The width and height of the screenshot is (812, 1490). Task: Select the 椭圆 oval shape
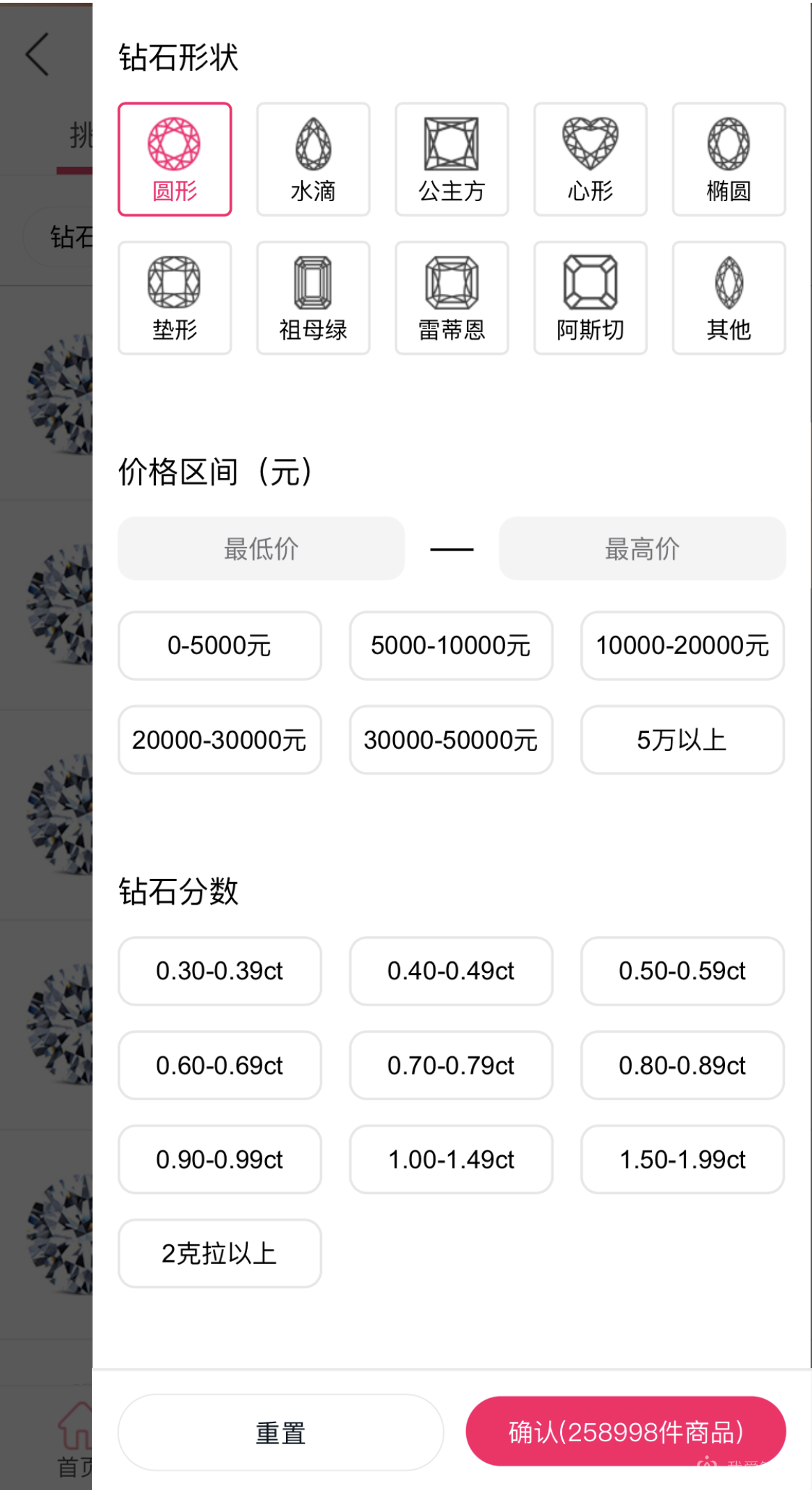[729, 159]
